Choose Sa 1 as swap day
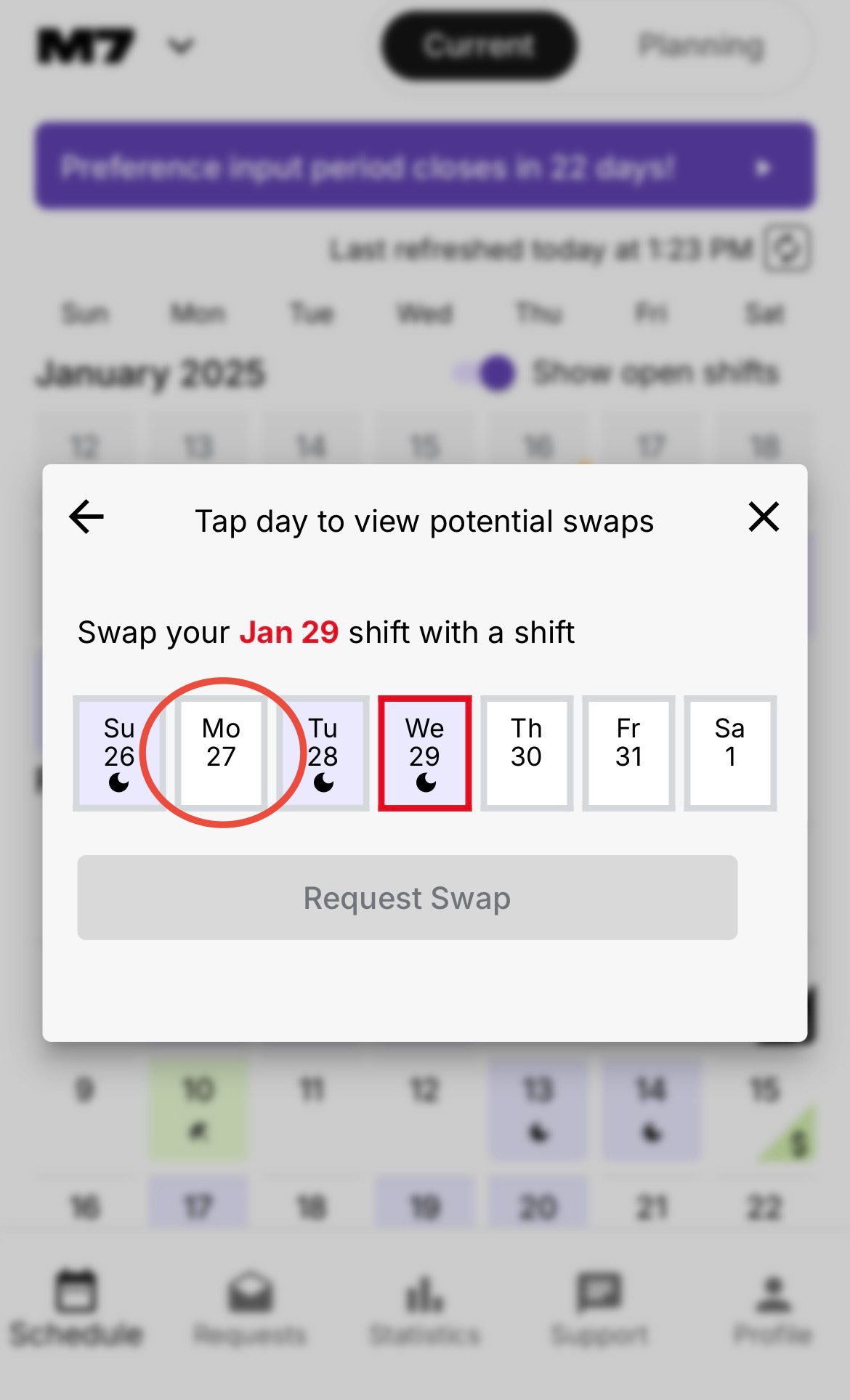Viewport: 850px width, 1400px height. click(x=730, y=753)
